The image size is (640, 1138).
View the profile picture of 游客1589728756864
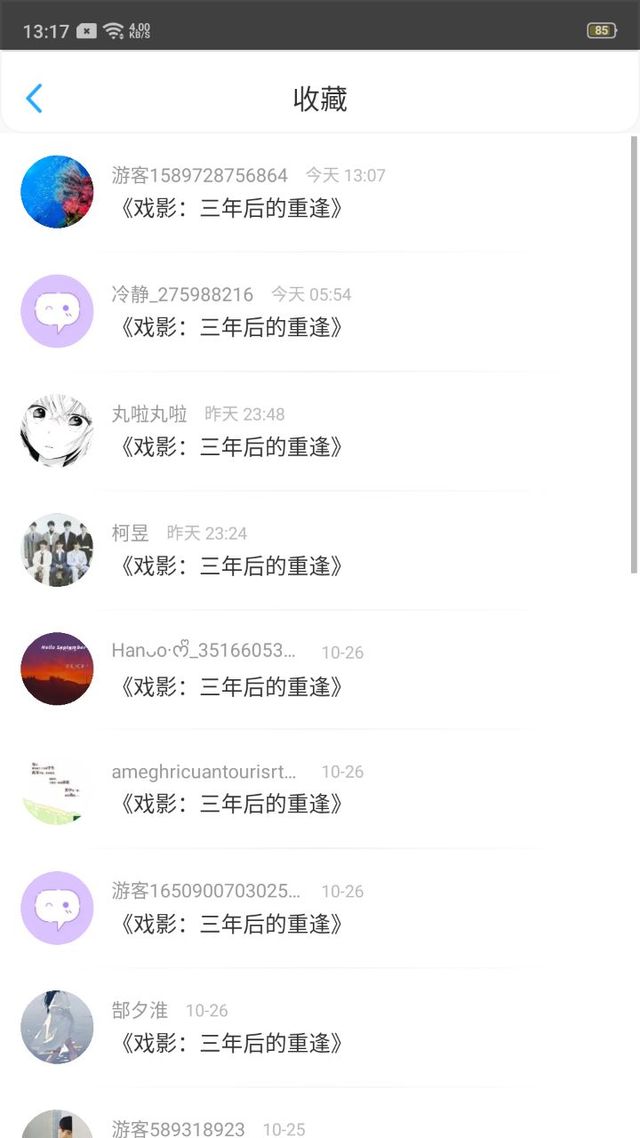pos(57,191)
